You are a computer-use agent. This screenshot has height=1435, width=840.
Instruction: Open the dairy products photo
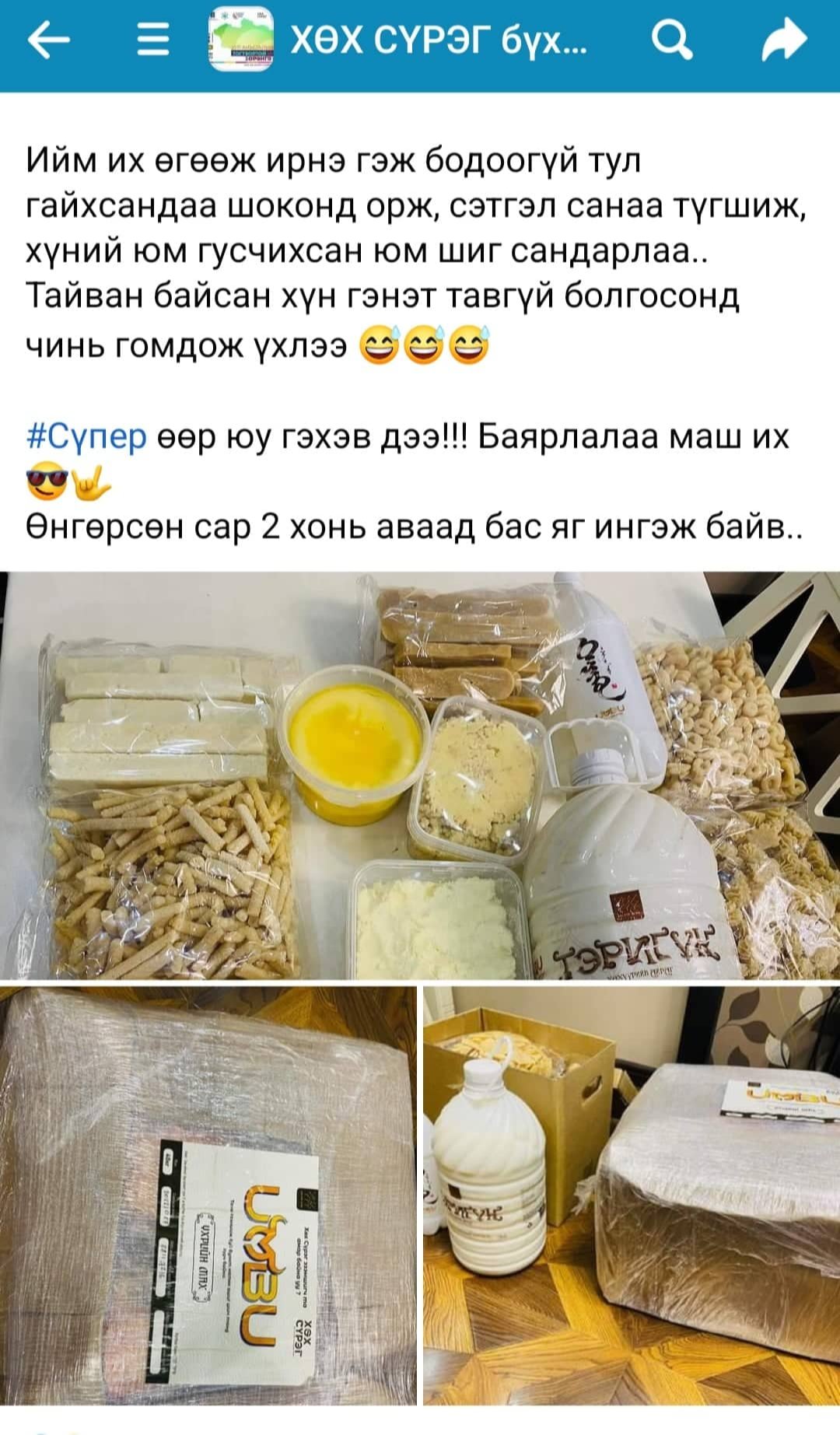pos(420,775)
